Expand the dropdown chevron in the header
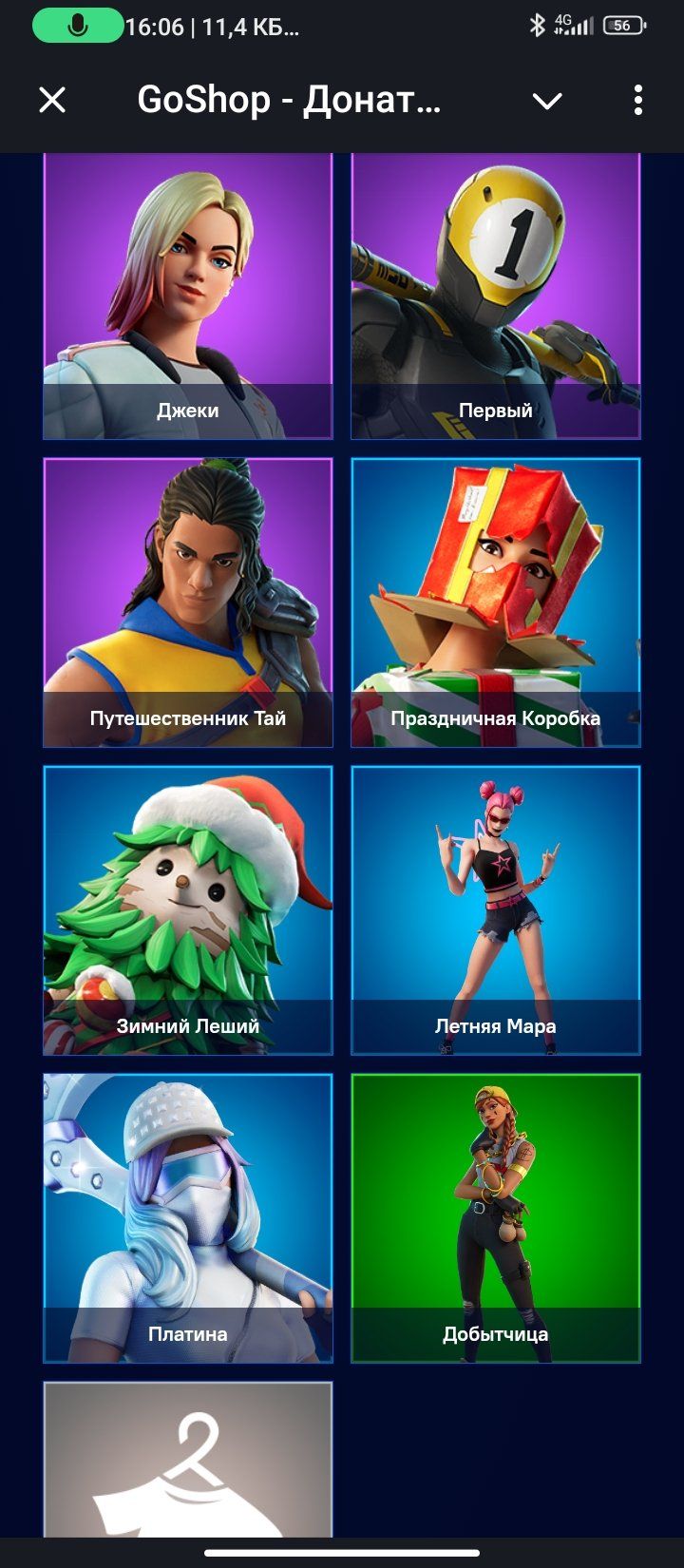Image resolution: width=684 pixels, height=1568 pixels. pyautogui.click(x=547, y=101)
